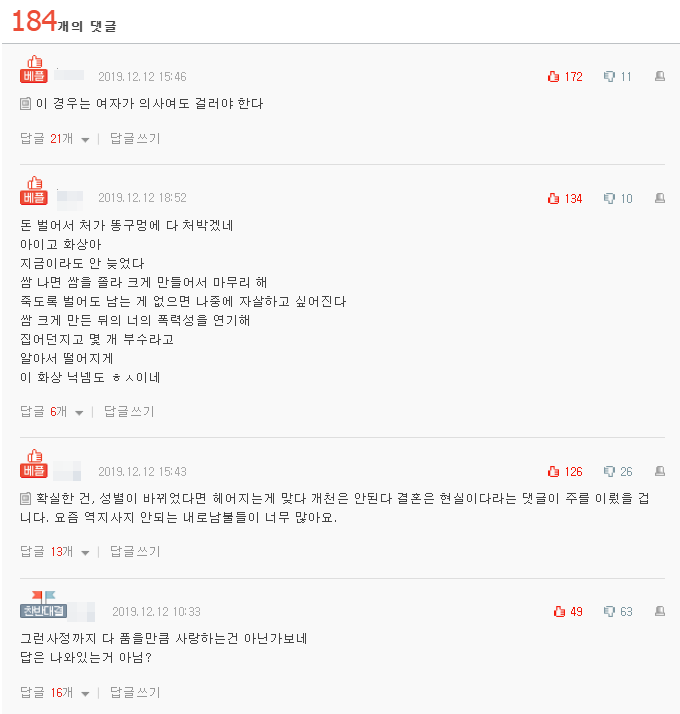Expand the 6 replies under the second comment

(x=50, y=411)
